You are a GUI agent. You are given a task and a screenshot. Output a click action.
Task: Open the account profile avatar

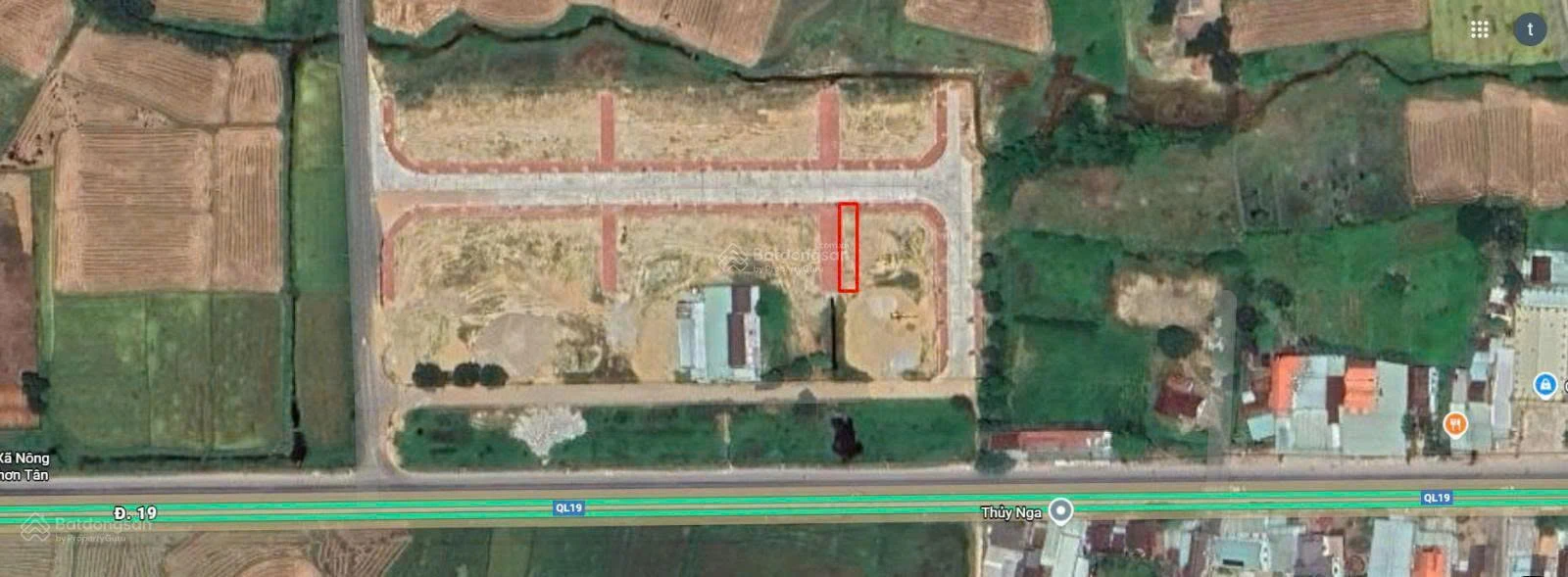(1530, 29)
